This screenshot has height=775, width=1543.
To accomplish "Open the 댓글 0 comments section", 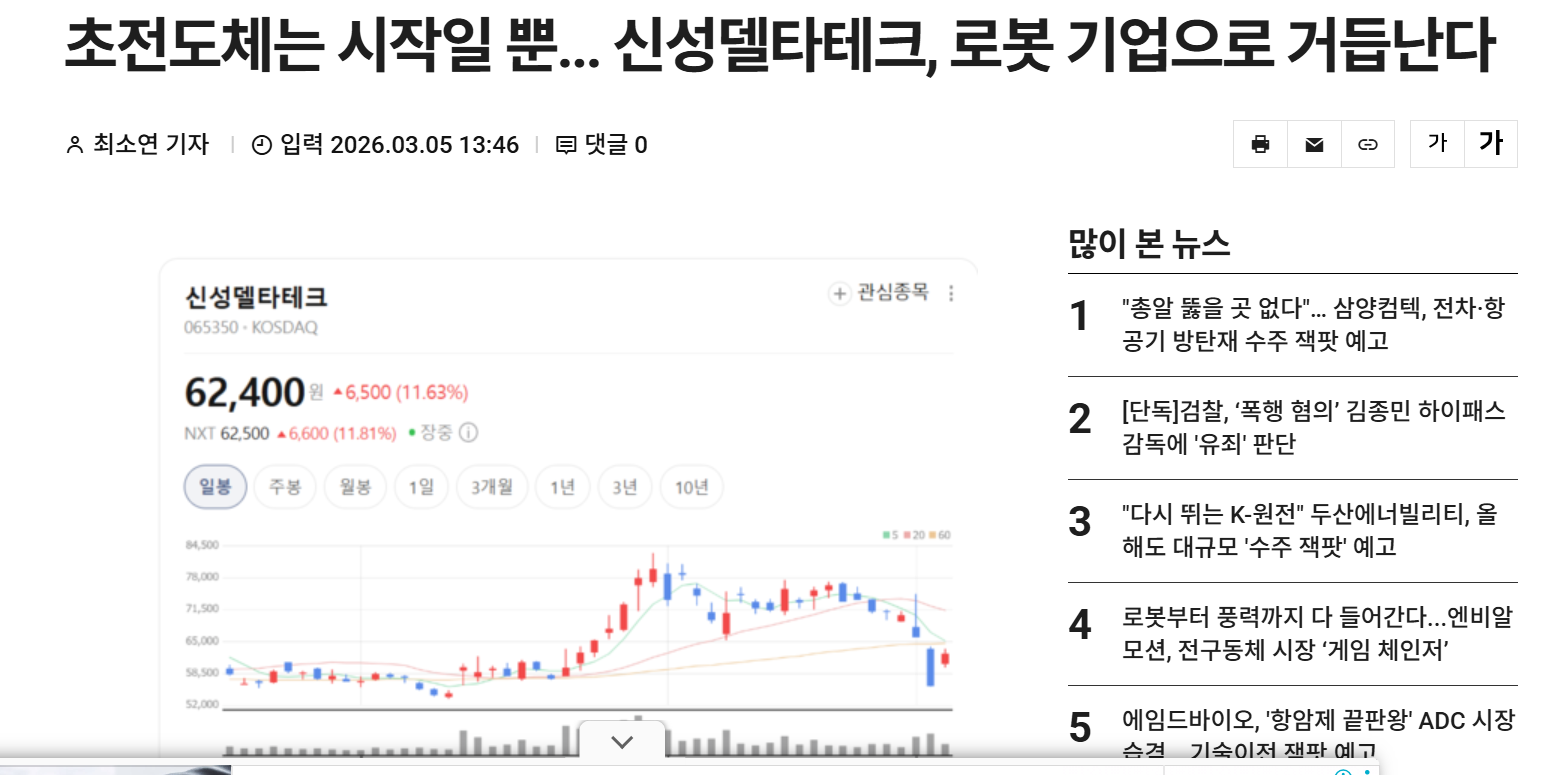I will pyautogui.click(x=602, y=145).
